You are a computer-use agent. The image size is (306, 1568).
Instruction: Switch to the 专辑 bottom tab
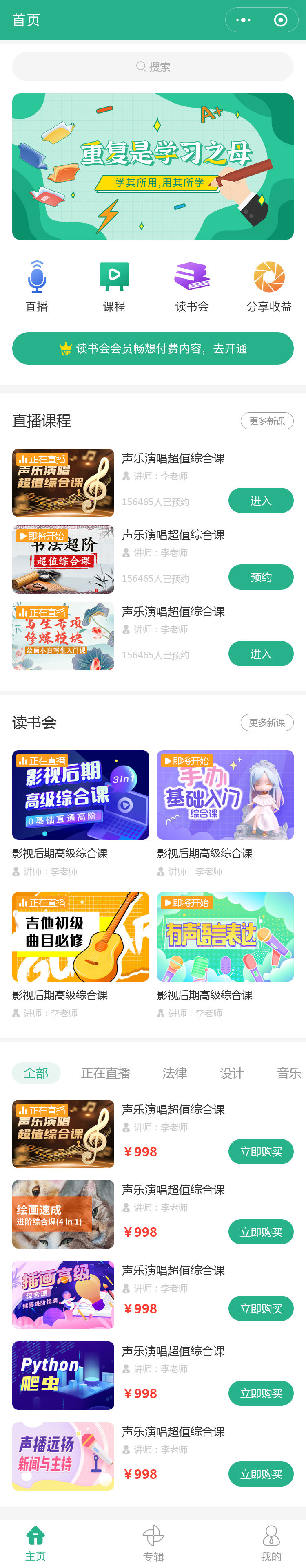(x=153, y=1542)
